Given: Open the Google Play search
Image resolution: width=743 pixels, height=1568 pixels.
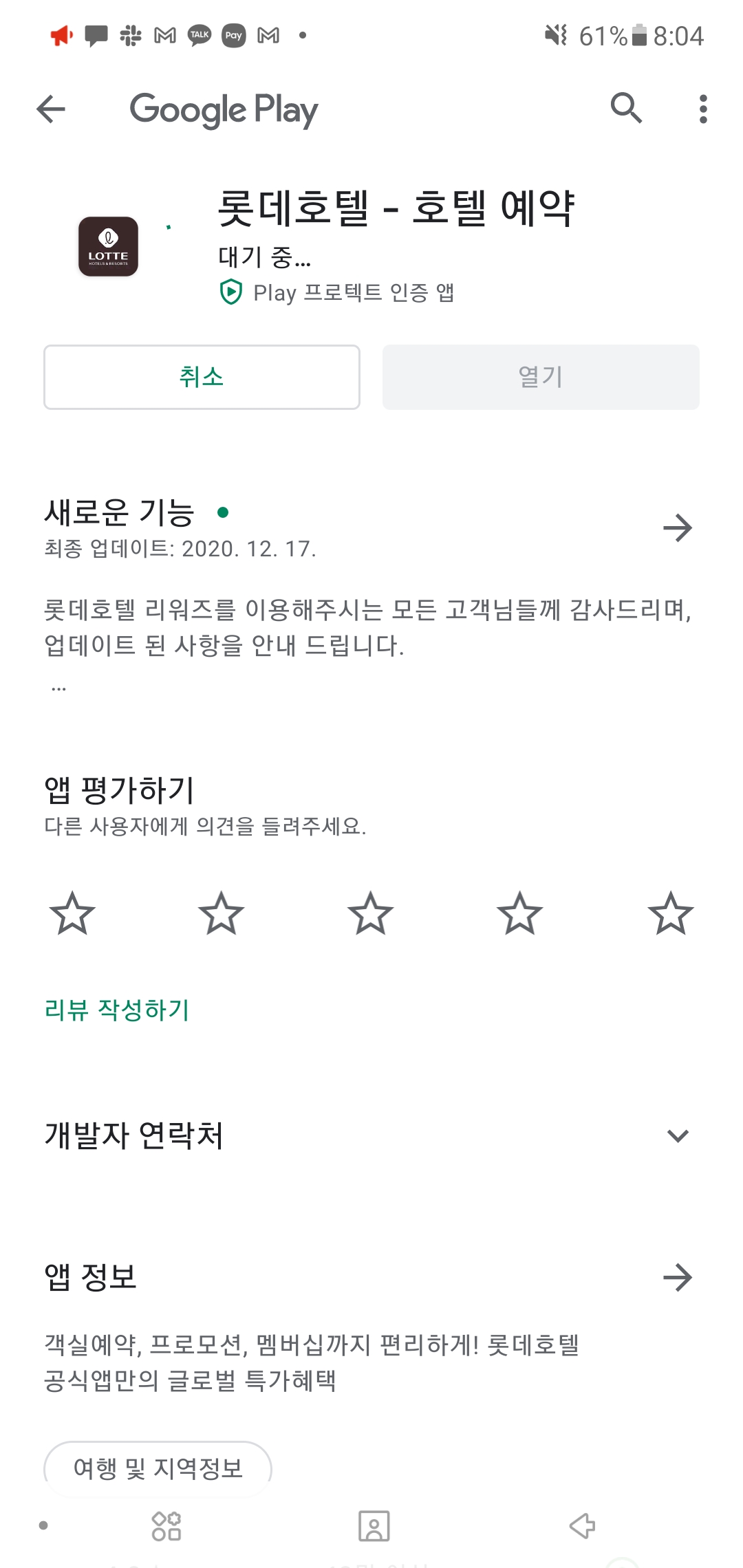Looking at the screenshot, I should coord(626,108).
